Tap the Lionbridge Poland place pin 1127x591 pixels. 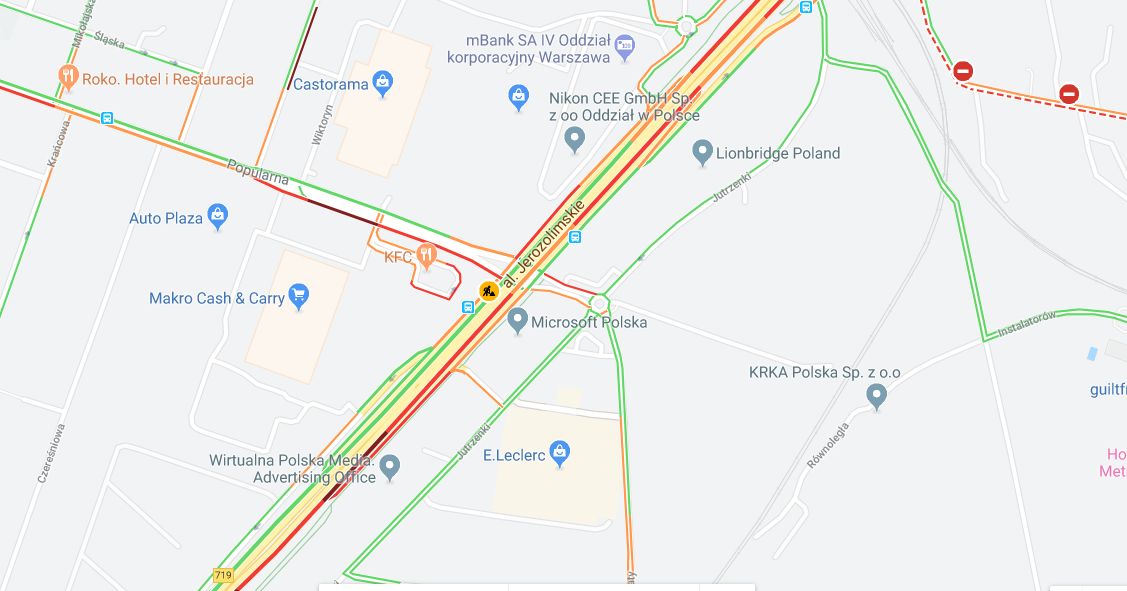(x=702, y=153)
